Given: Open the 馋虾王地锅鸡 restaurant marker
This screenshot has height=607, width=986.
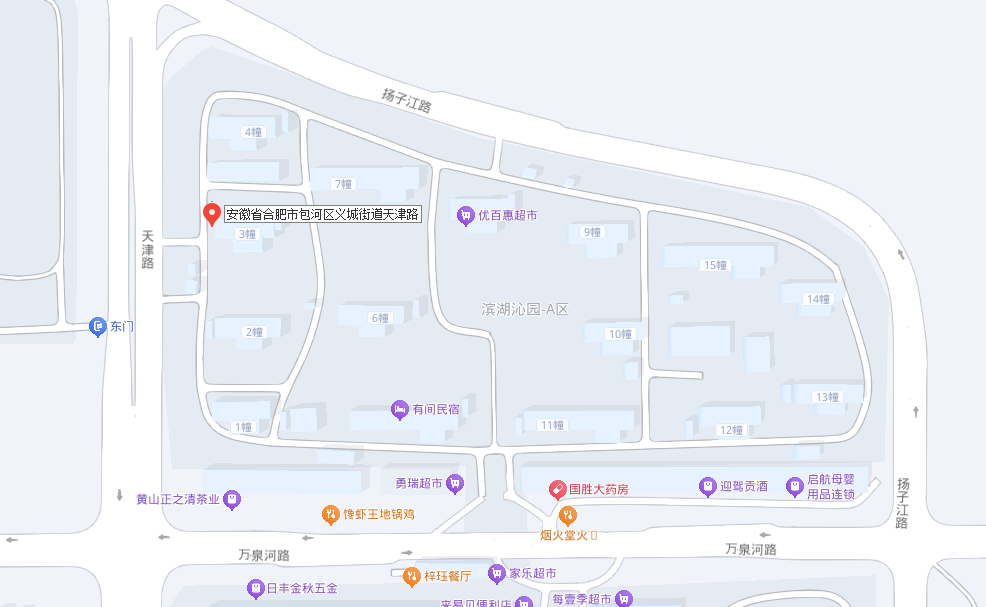Looking at the screenshot, I should [x=330, y=514].
